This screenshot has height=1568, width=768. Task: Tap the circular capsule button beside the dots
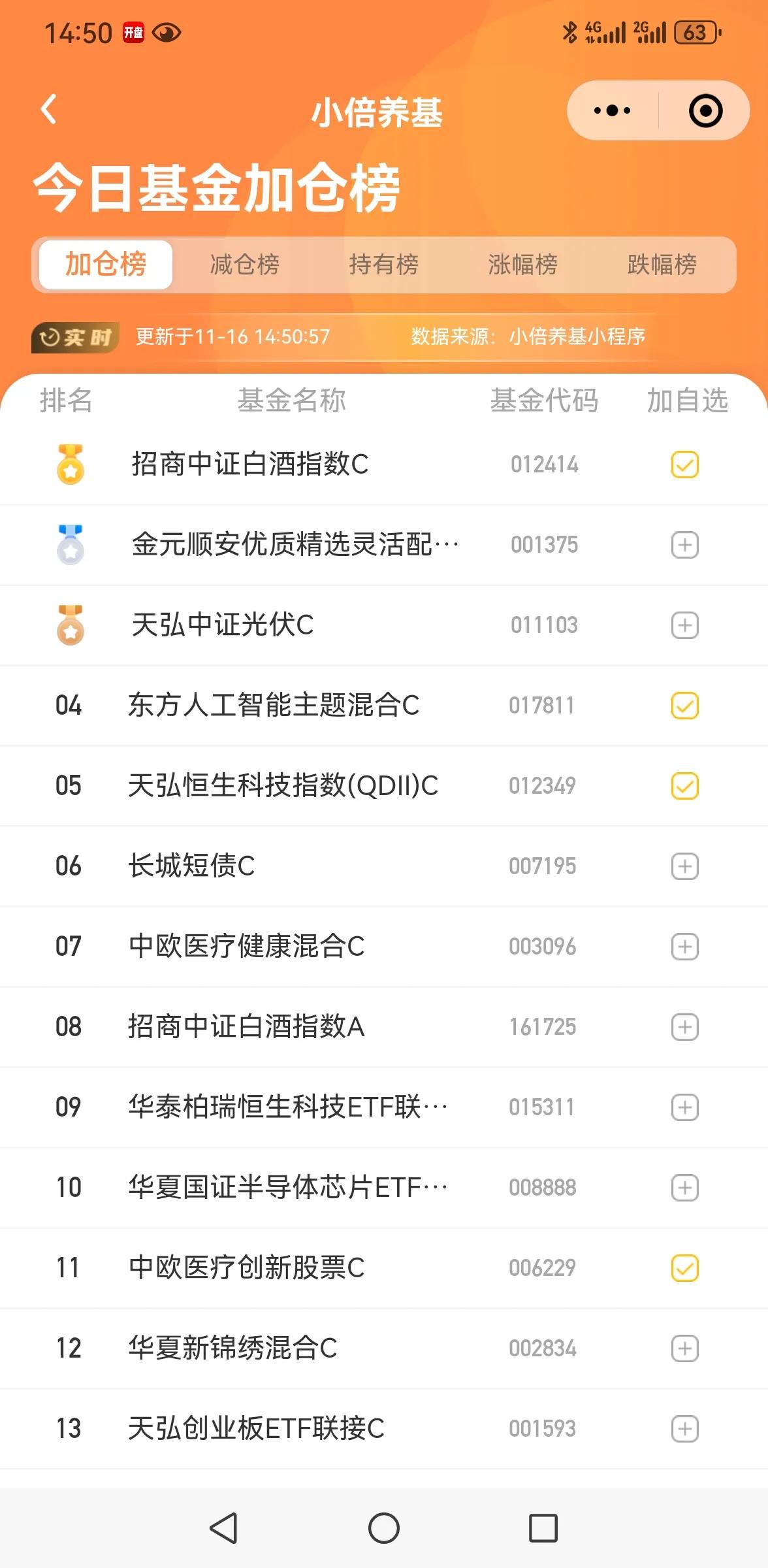[x=705, y=111]
